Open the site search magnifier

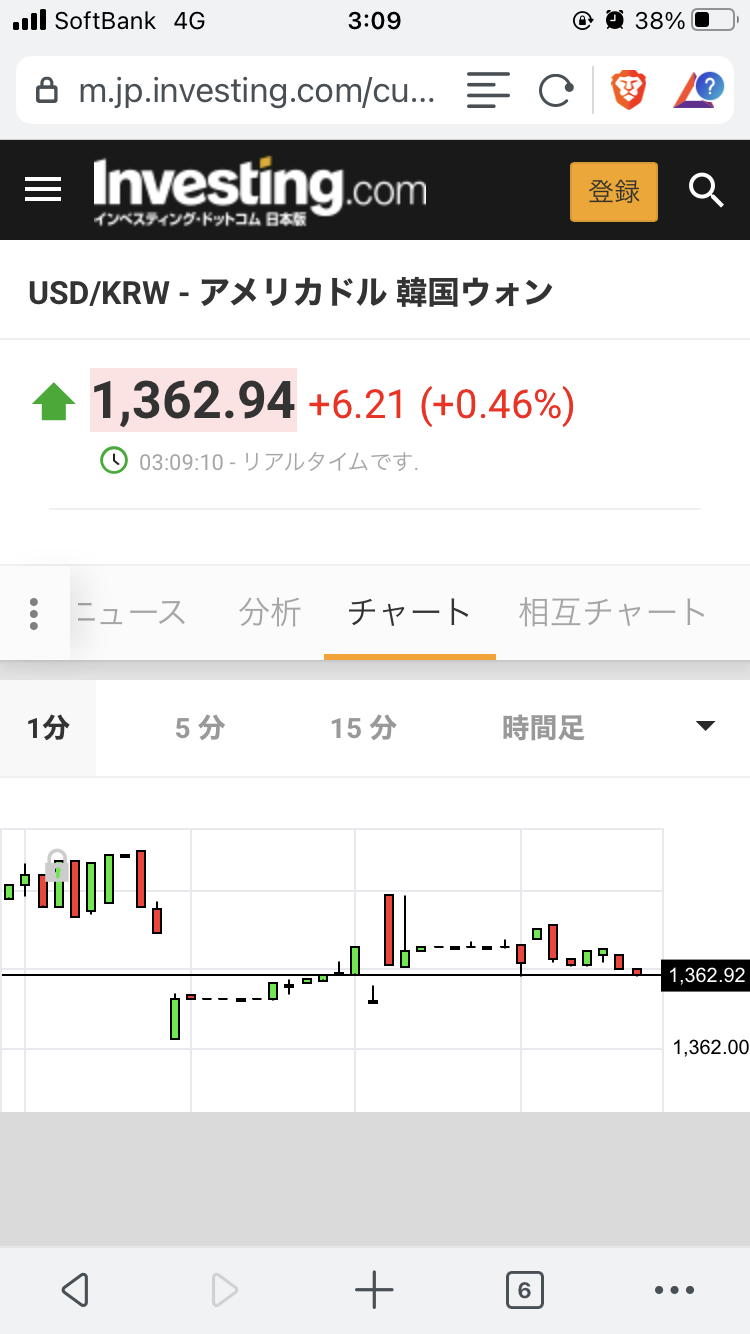(x=706, y=190)
